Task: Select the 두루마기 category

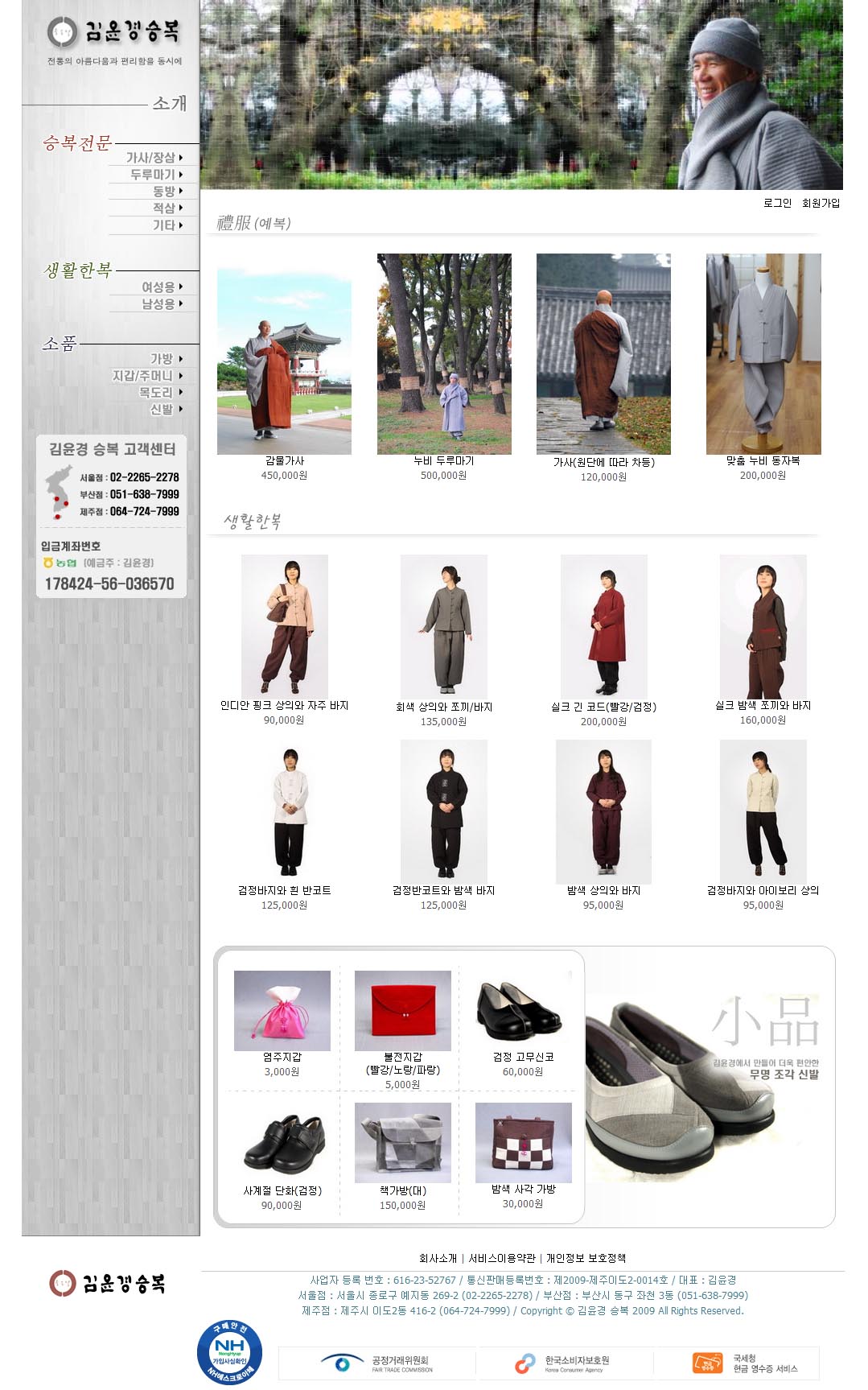Action: pyautogui.click(x=157, y=175)
